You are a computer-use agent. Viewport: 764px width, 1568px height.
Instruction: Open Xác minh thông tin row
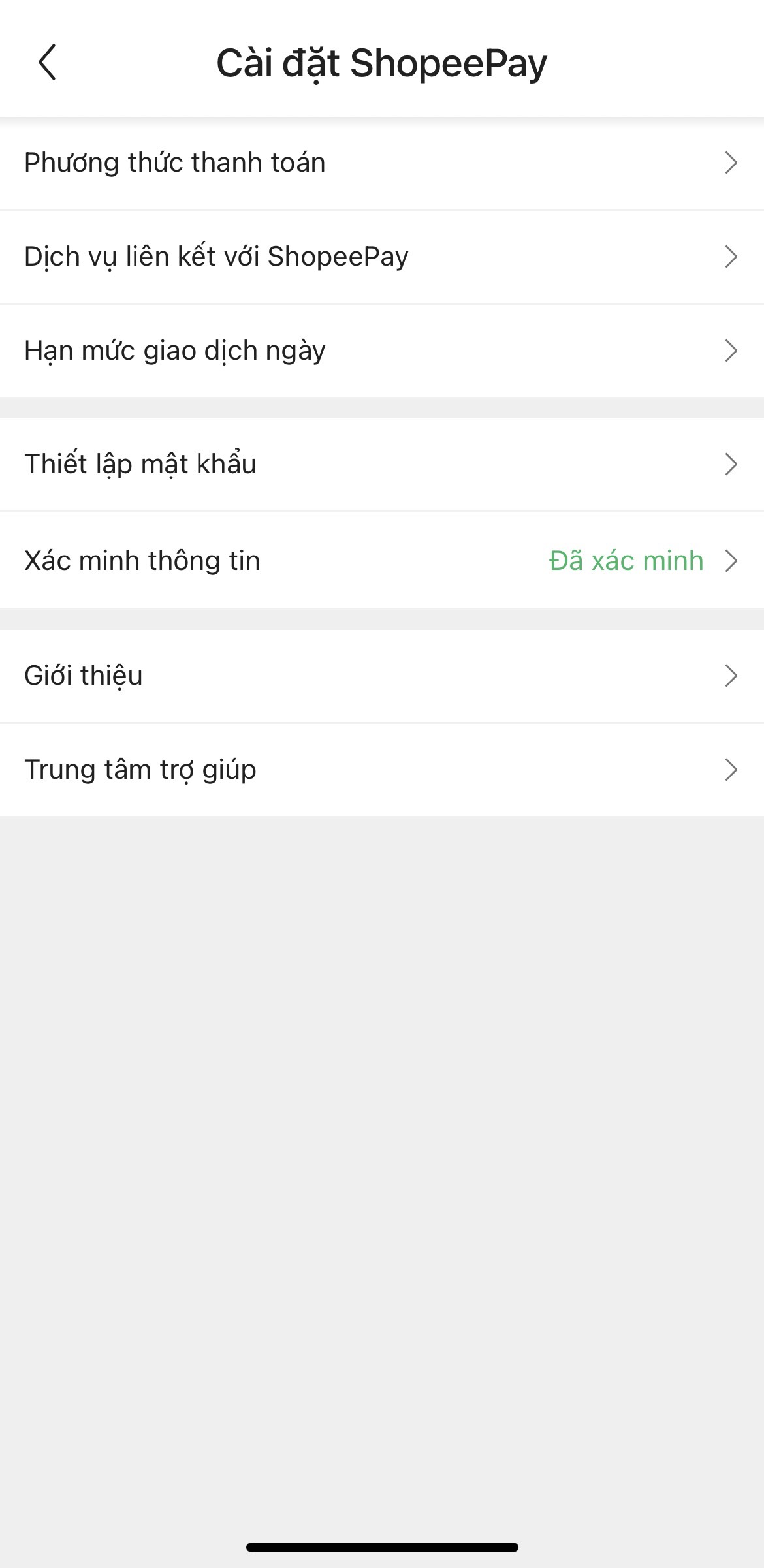pos(382,561)
